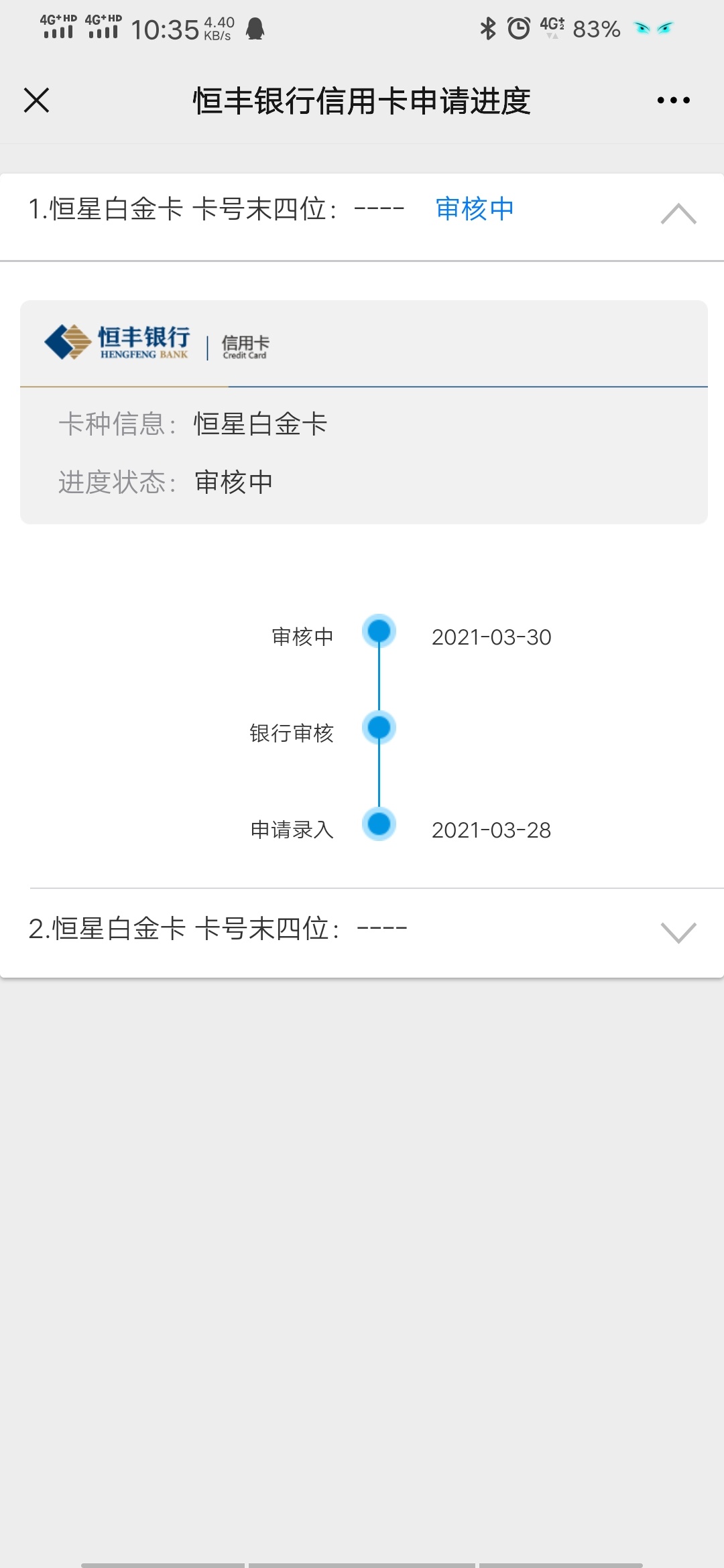Close the credit card progress page
724x1568 pixels.
click(x=36, y=101)
